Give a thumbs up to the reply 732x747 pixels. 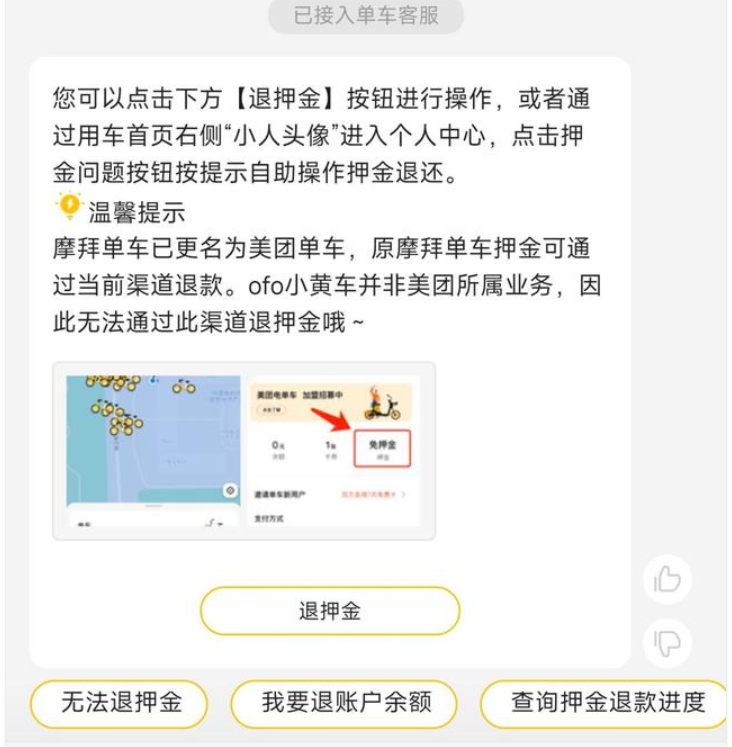pos(667,581)
